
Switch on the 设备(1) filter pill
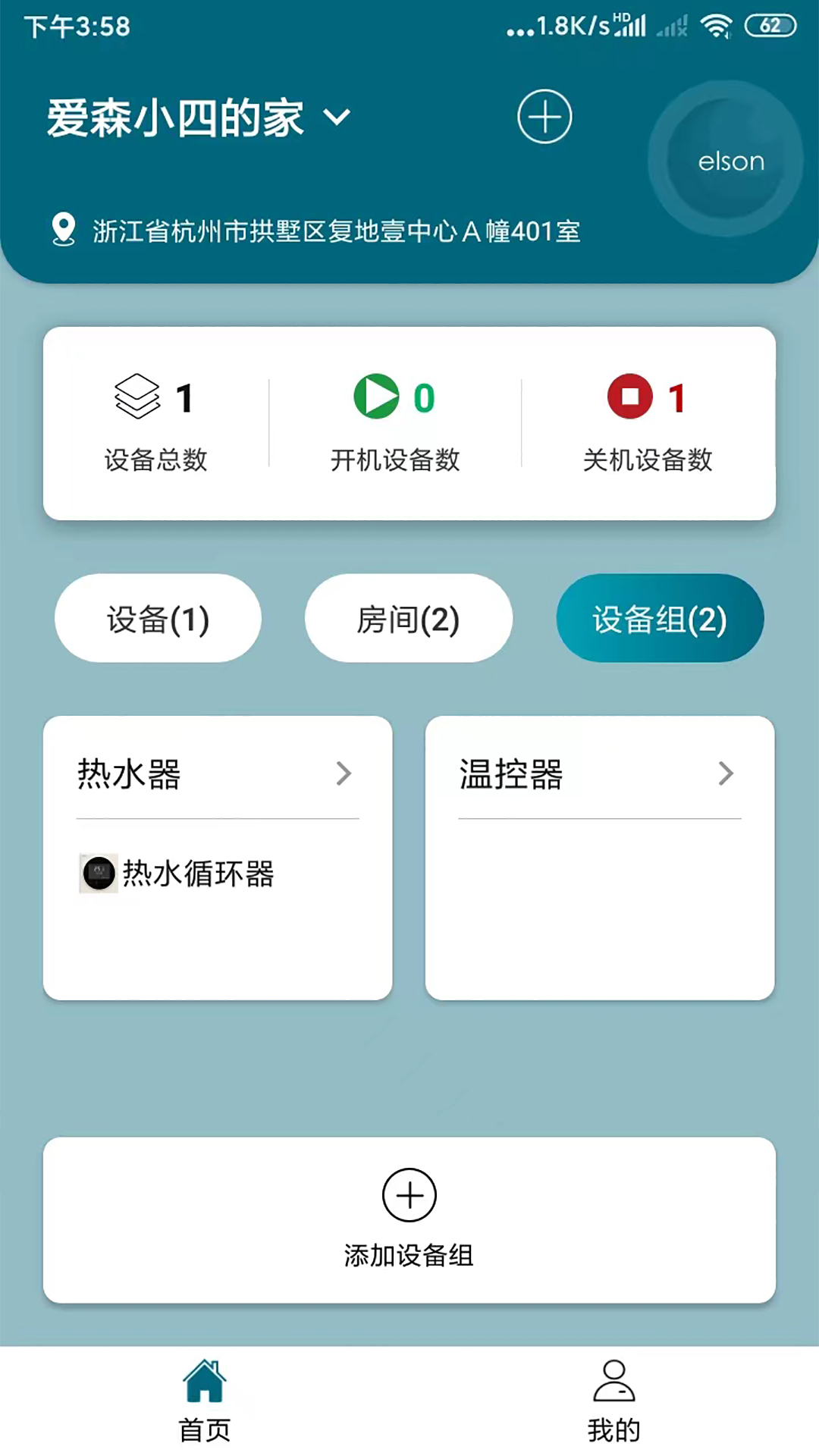click(157, 618)
